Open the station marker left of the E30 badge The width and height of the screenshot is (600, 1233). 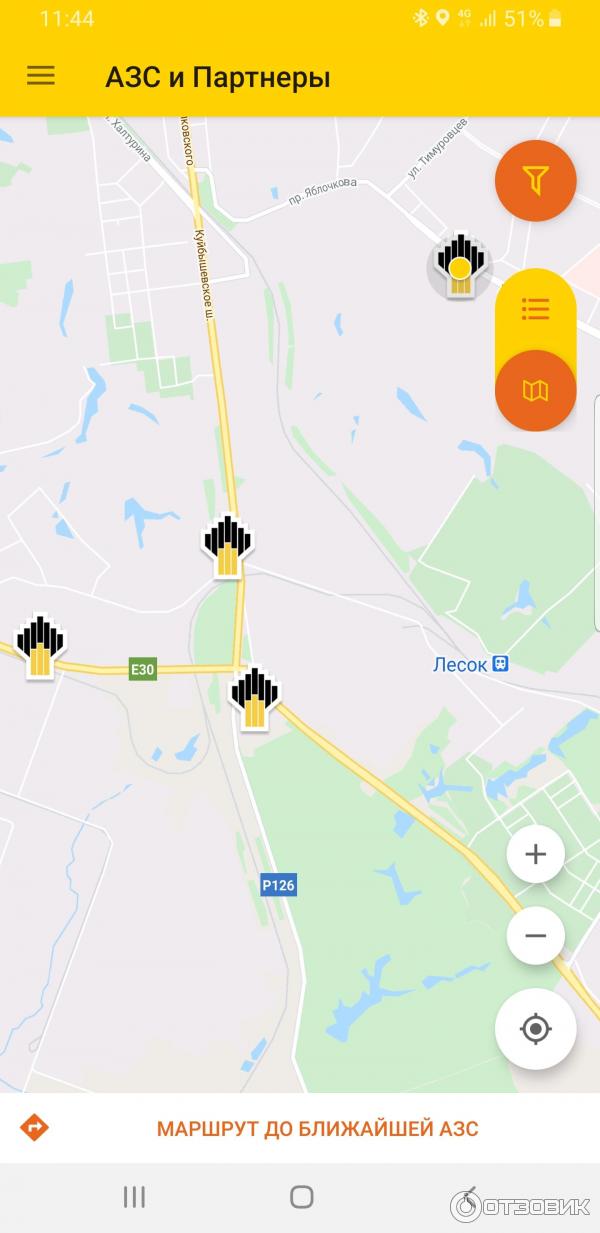coord(40,646)
